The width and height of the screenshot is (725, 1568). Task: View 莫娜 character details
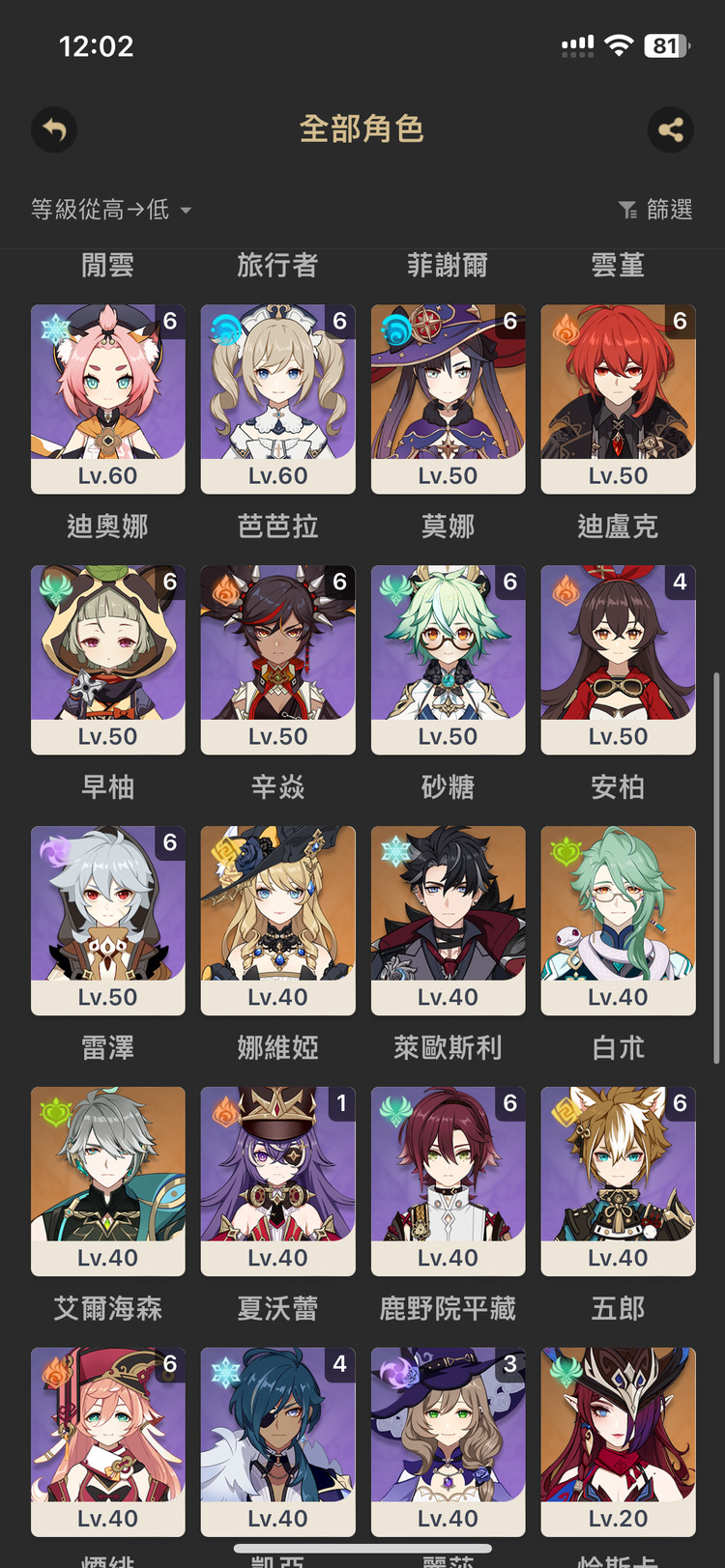pos(448,399)
